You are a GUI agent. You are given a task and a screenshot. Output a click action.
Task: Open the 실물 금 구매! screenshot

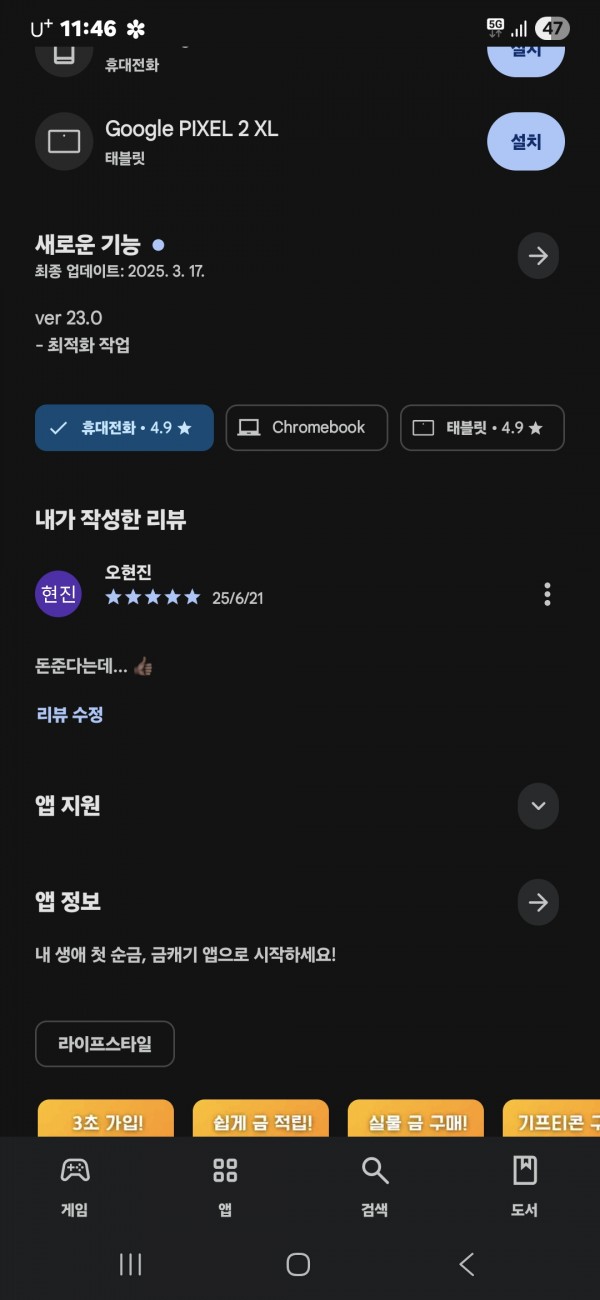[416, 1119]
